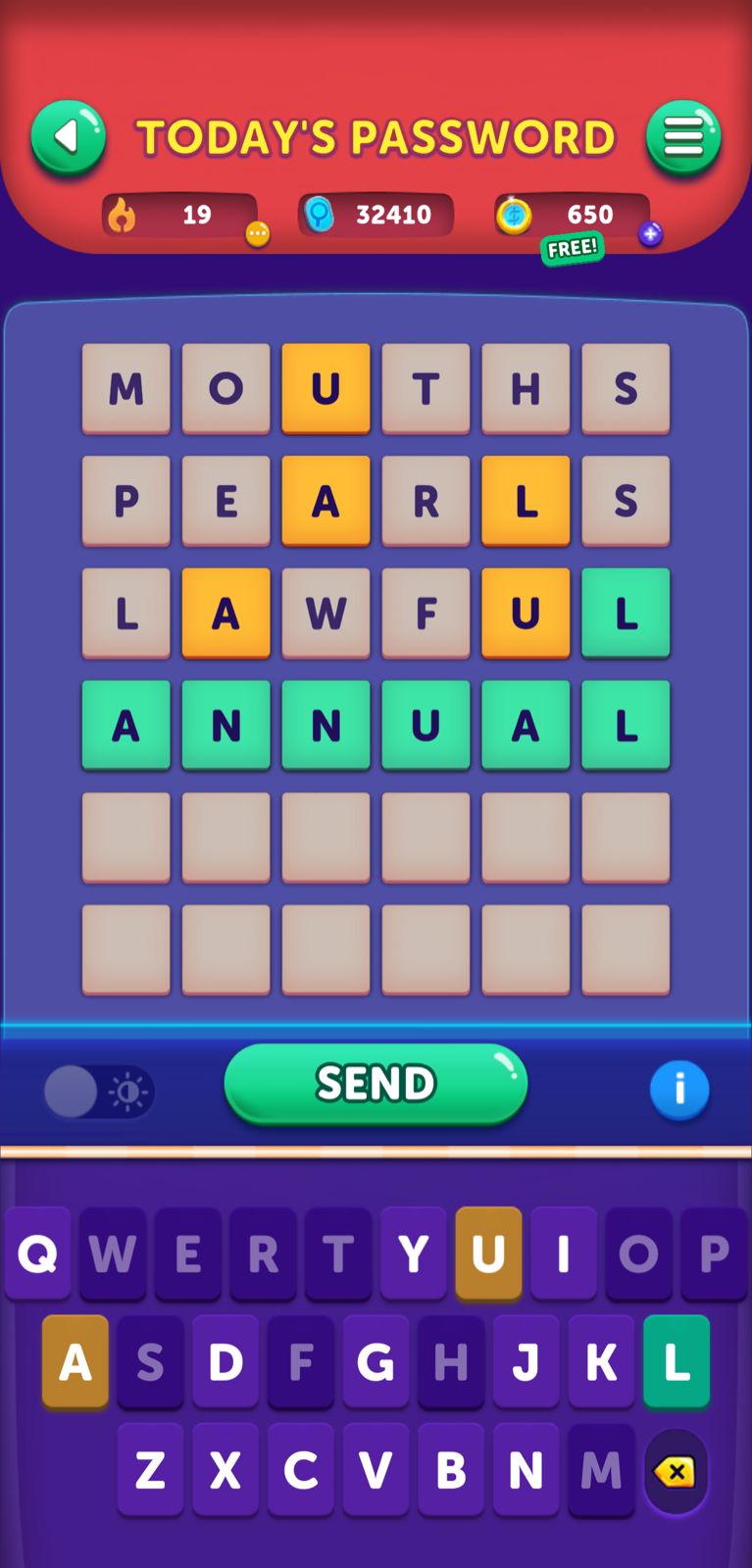The width and height of the screenshot is (752, 1568).
Task: Tap the backspace key
Action: pos(676,1471)
